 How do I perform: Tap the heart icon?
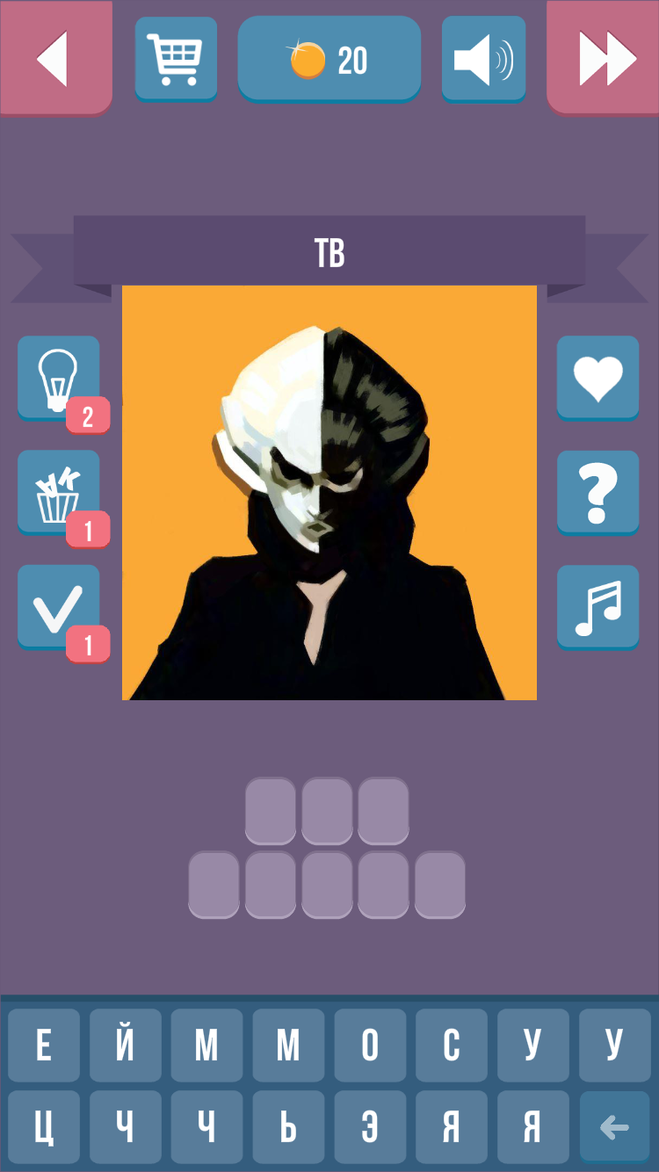(598, 377)
